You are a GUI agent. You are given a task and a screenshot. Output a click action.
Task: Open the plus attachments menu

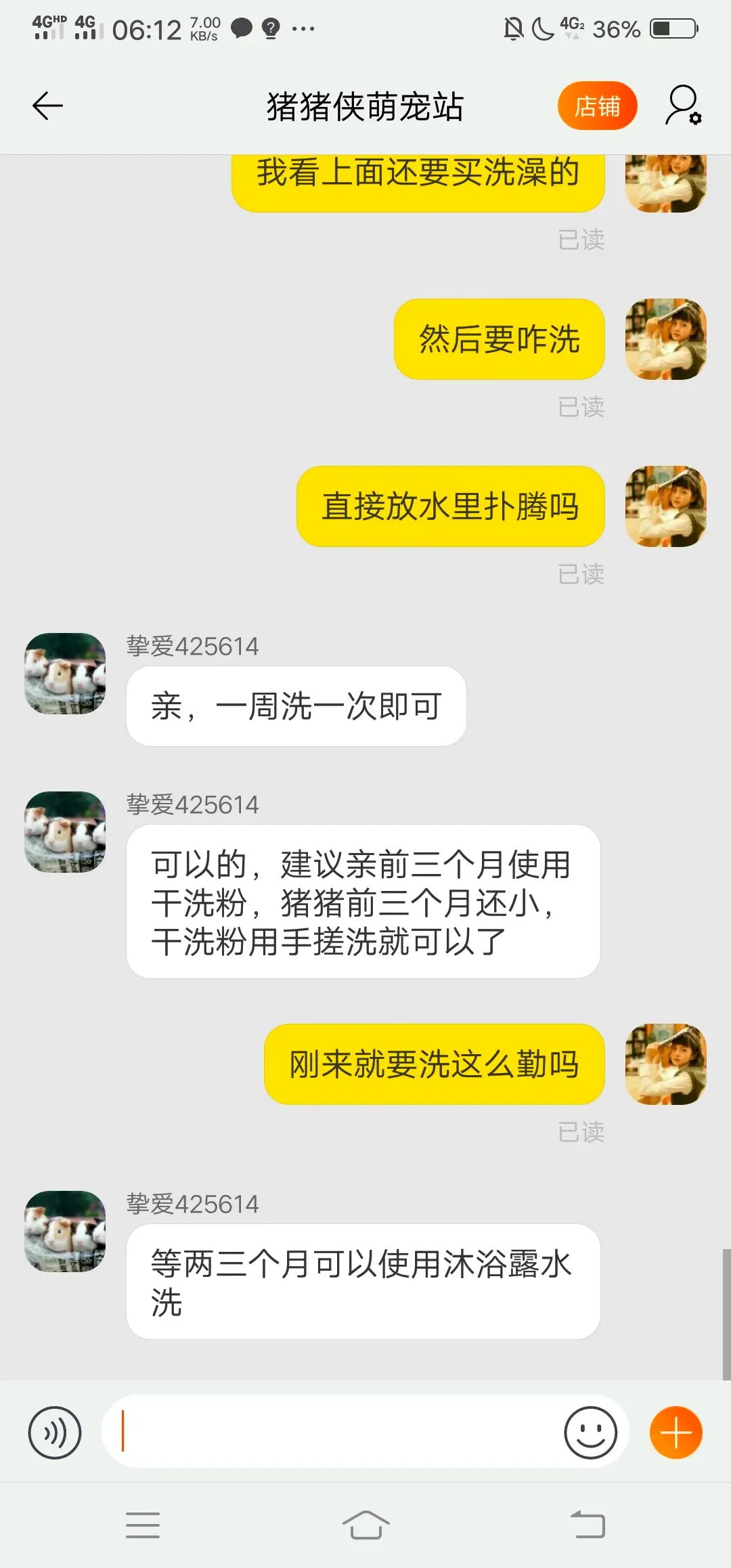(675, 1432)
